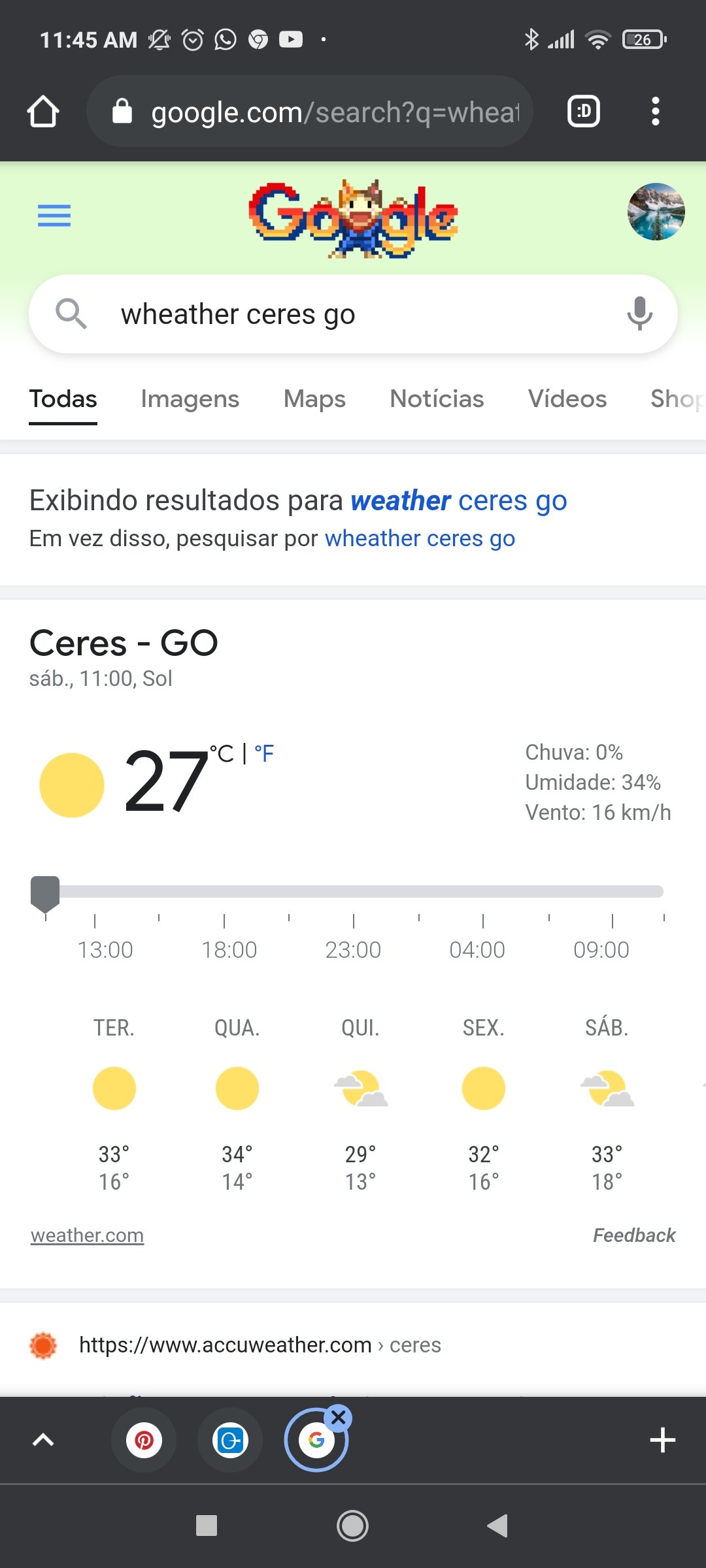The image size is (706, 1568).
Task: Tap the URL address bar
Action: coord(310,112)
